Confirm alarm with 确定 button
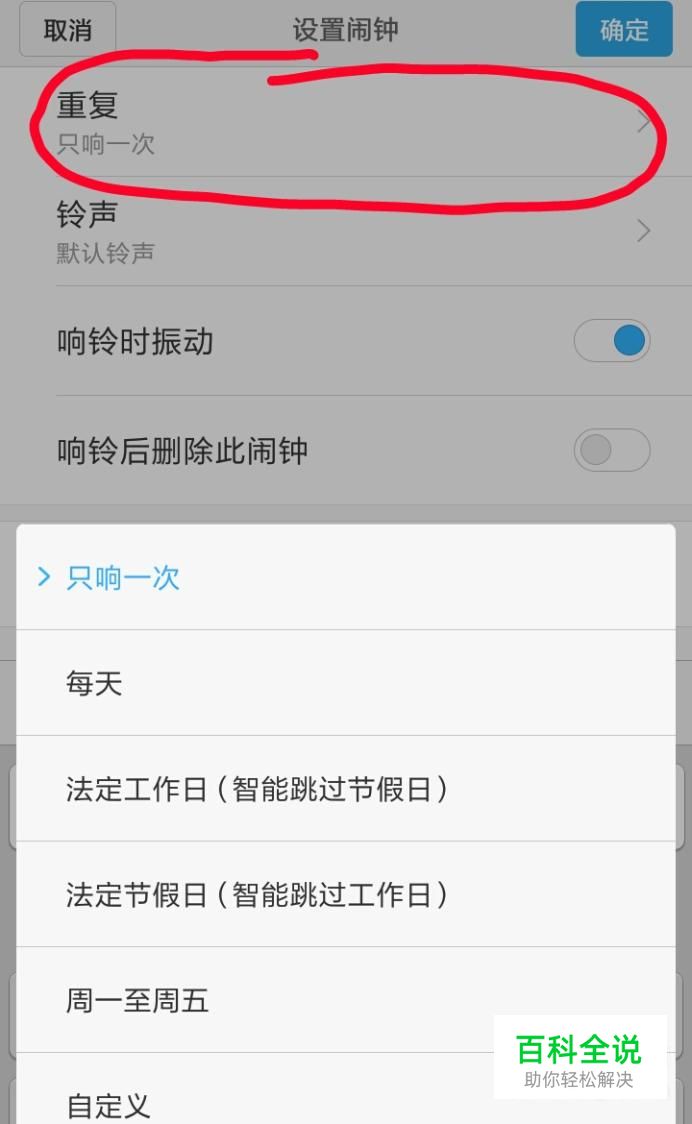 click(624, 29)
